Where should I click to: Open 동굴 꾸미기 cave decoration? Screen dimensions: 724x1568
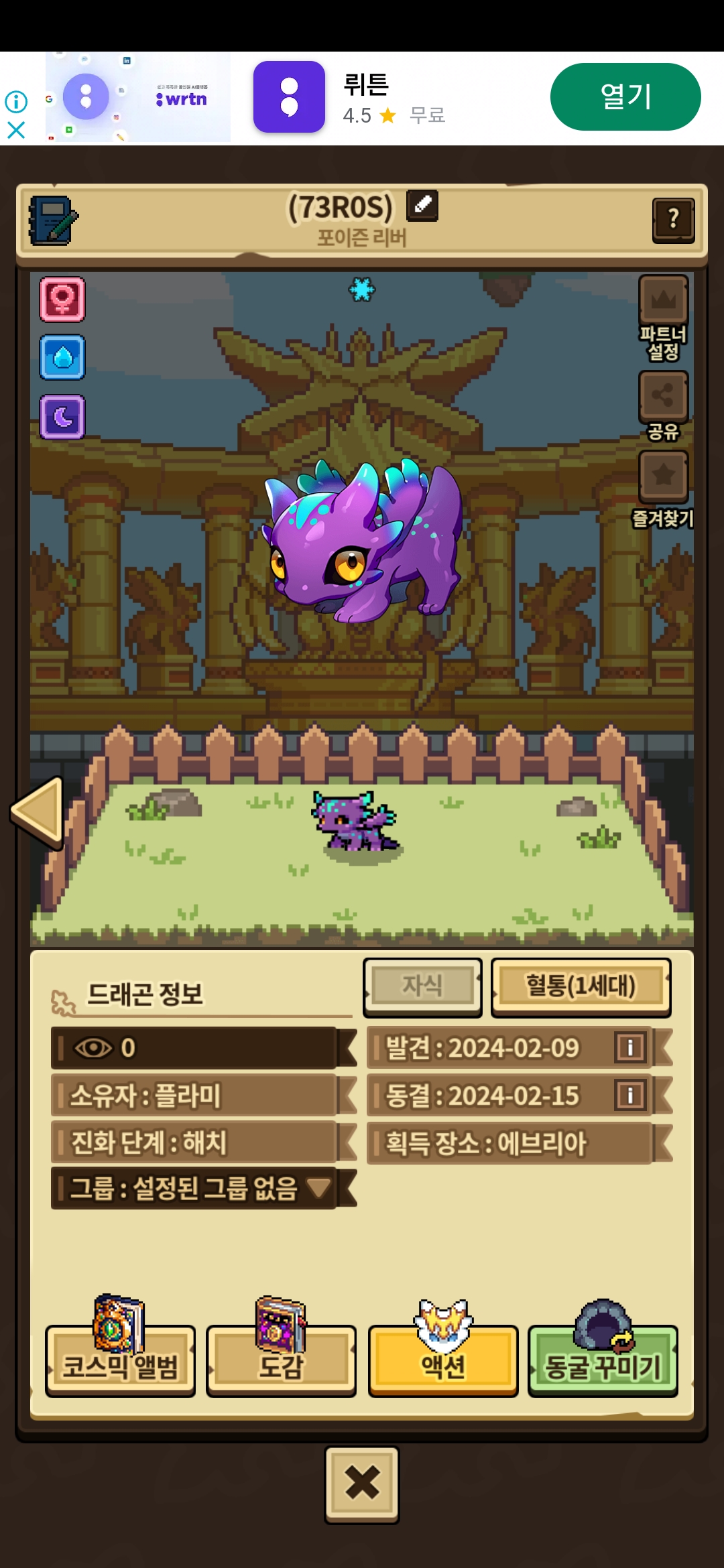(603, 1360)
